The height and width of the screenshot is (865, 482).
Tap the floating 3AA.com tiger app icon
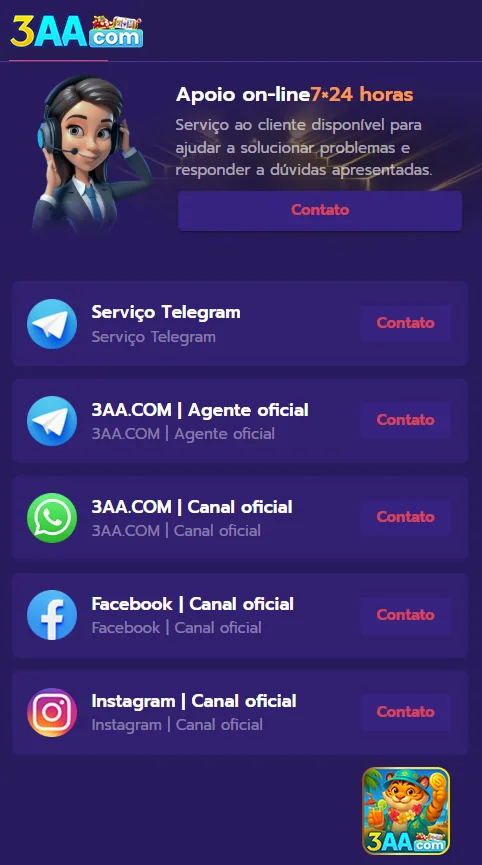click(x=406, y=811)
